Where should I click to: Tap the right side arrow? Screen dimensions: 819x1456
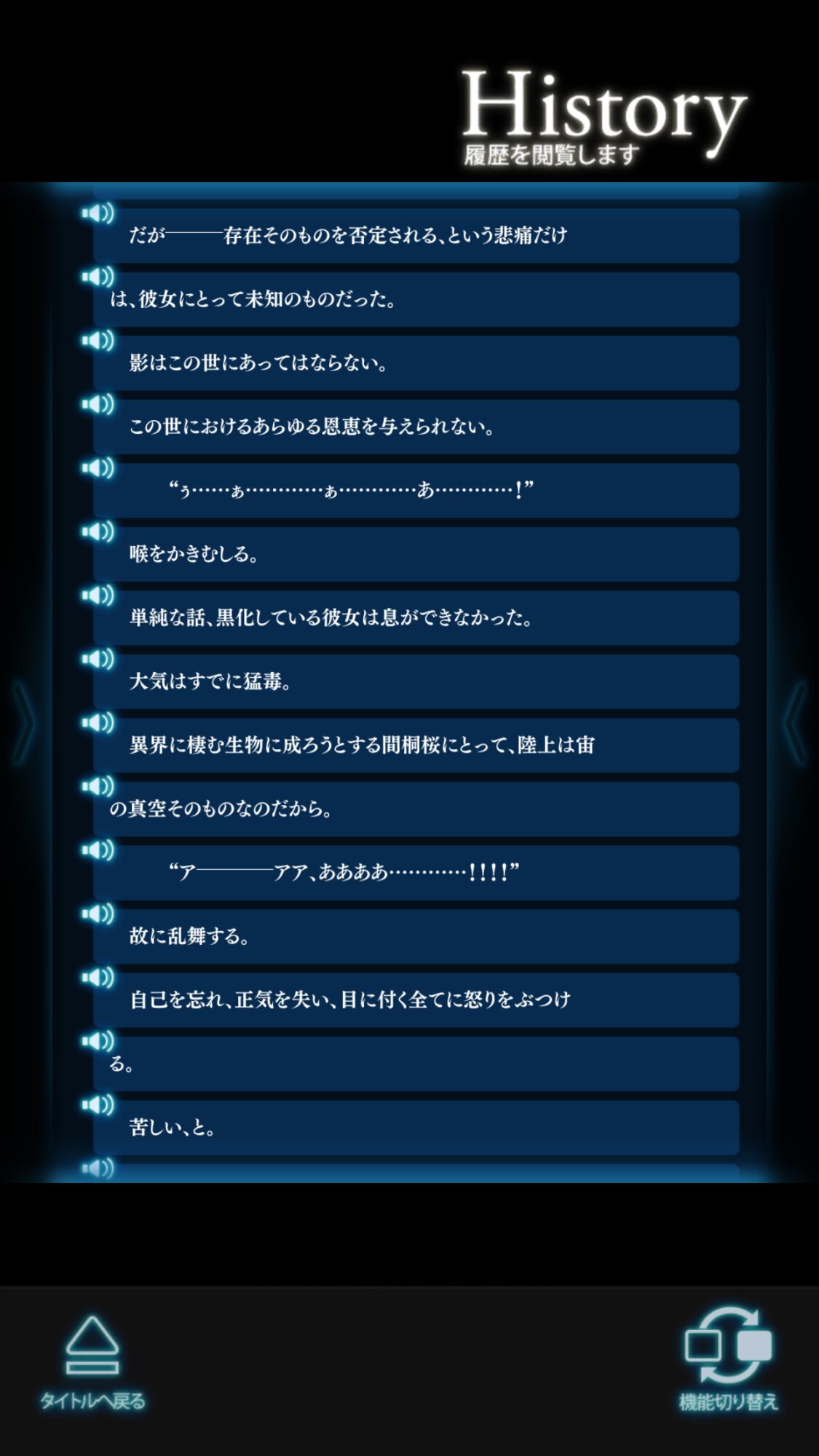795,722
